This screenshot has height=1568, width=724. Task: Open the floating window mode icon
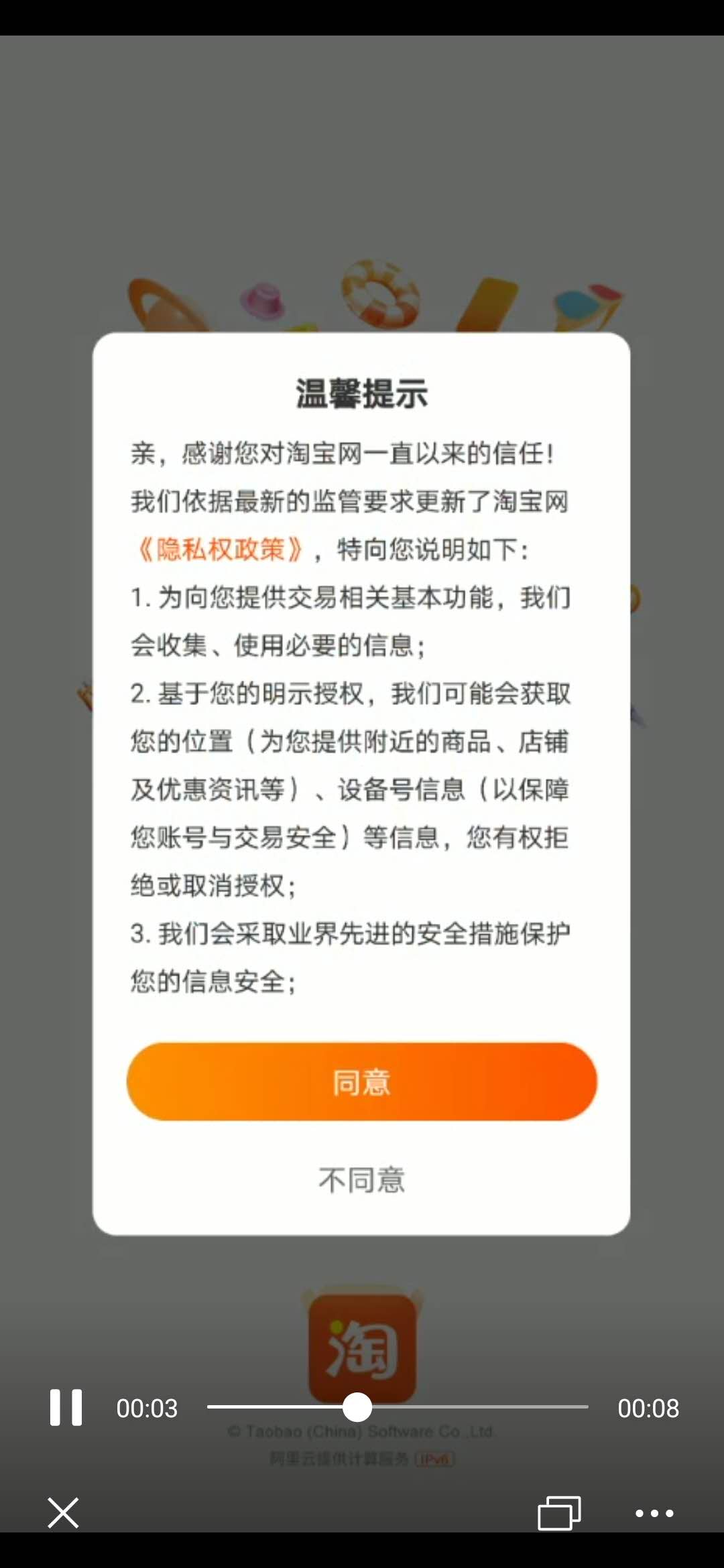[x=559, y=1513]
